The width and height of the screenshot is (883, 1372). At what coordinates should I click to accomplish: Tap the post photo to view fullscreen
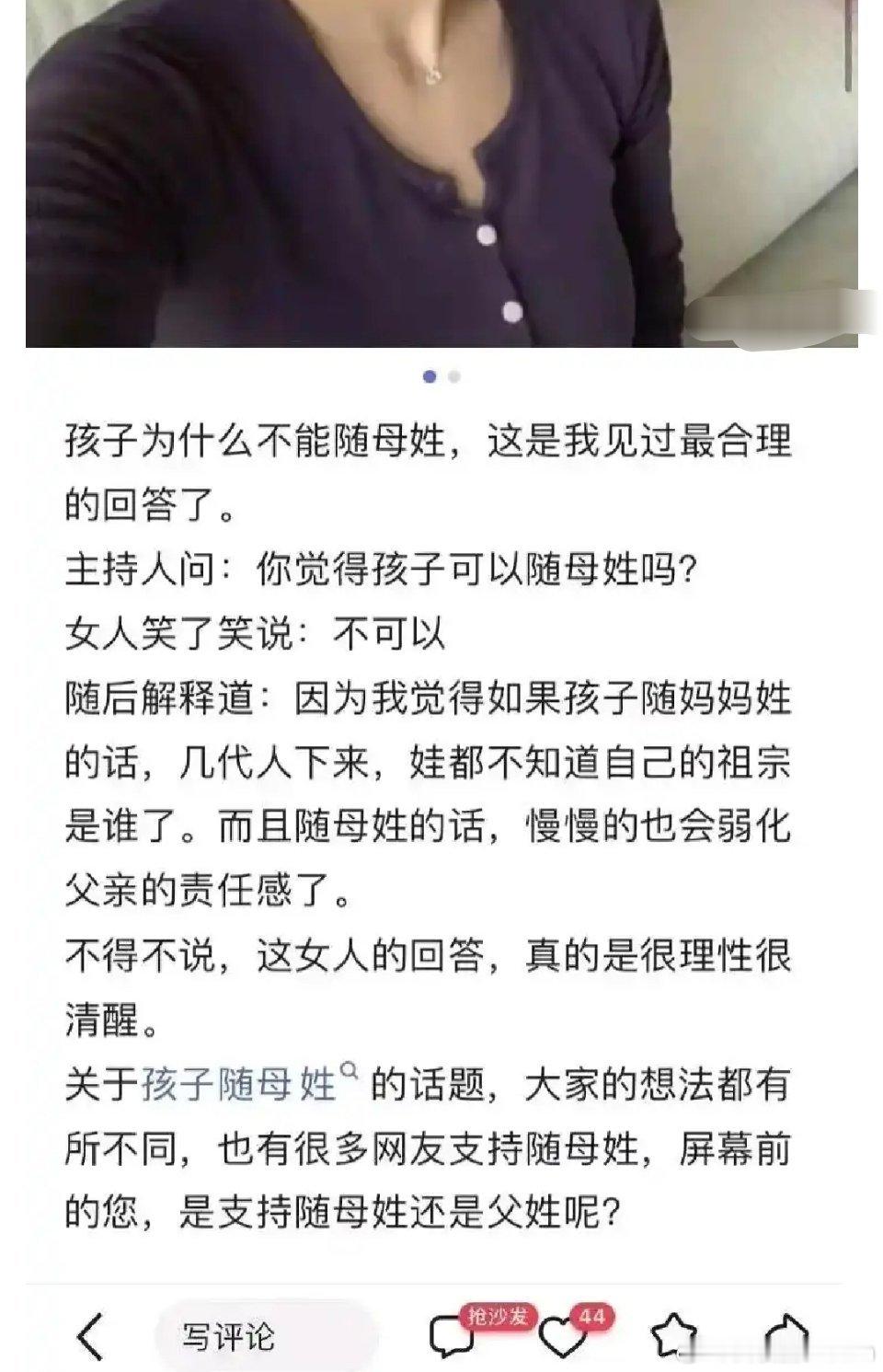click(441, 175)
